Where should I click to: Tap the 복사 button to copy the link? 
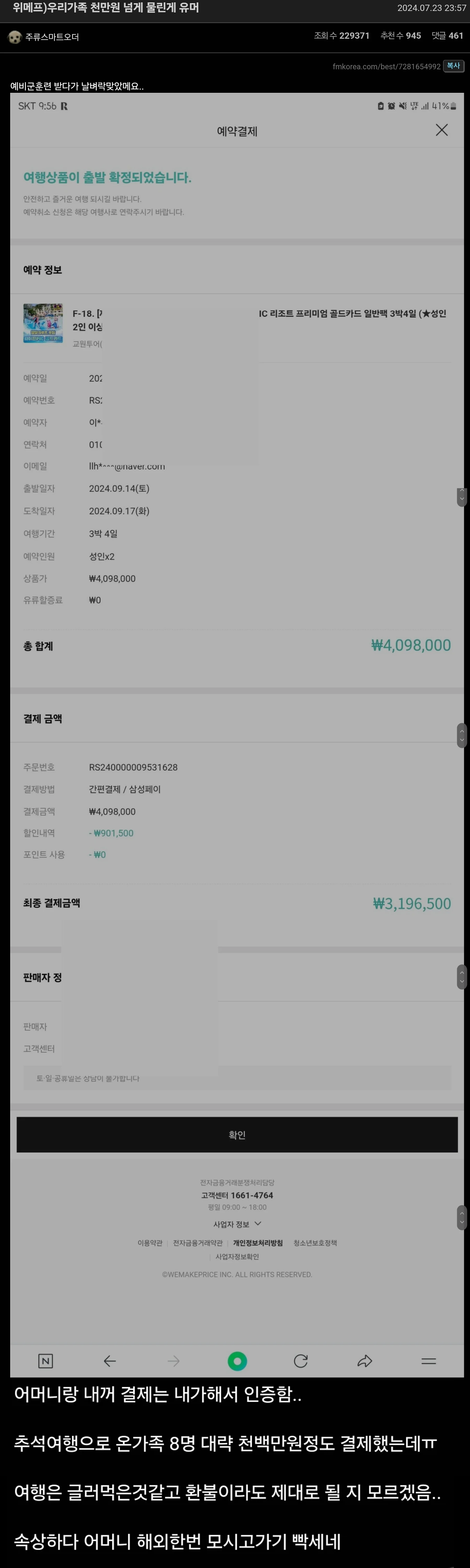pyautogui.click(x=453, y=66)
